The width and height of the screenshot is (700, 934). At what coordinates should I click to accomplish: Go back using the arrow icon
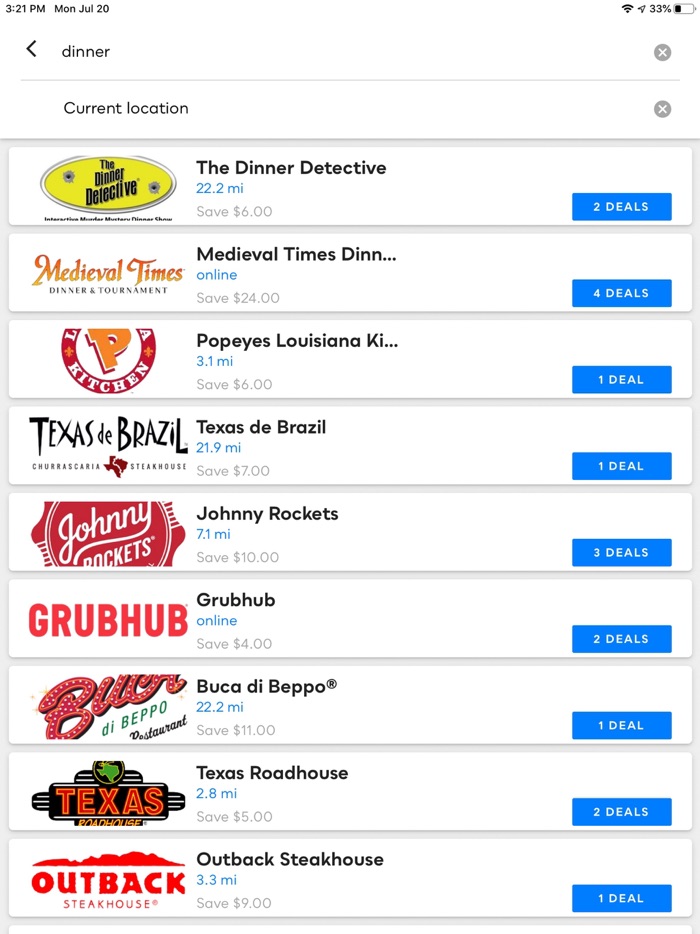32,49
